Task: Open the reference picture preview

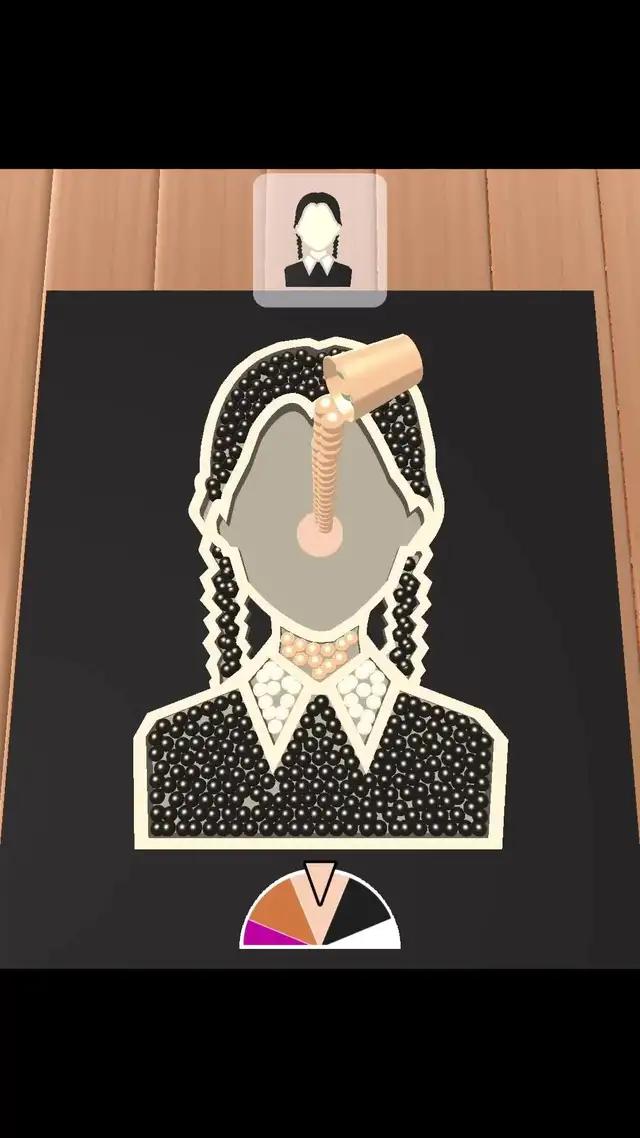Action: (x=320, y=240)
